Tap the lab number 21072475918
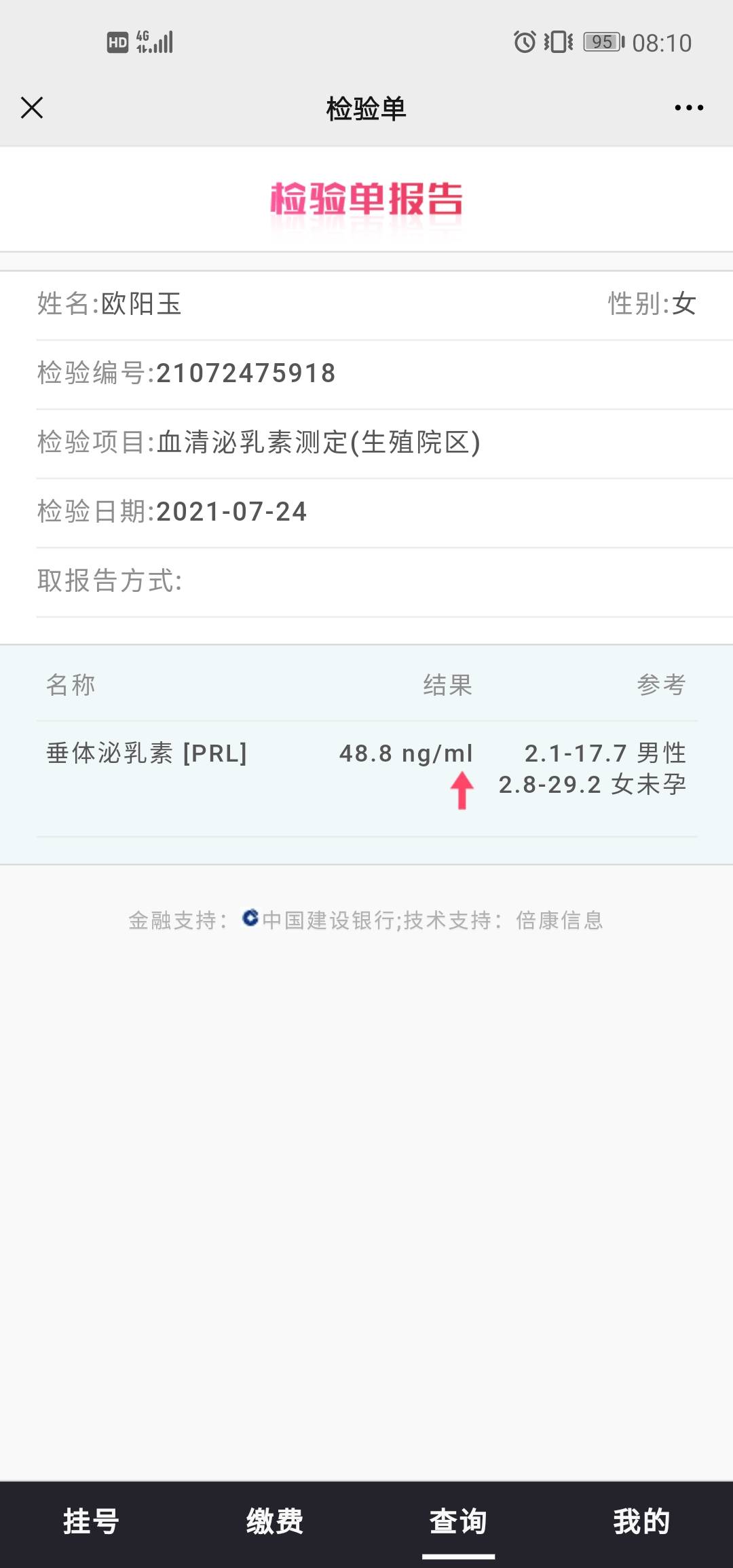Screen dimensions: 733x1568 point(244,373)
